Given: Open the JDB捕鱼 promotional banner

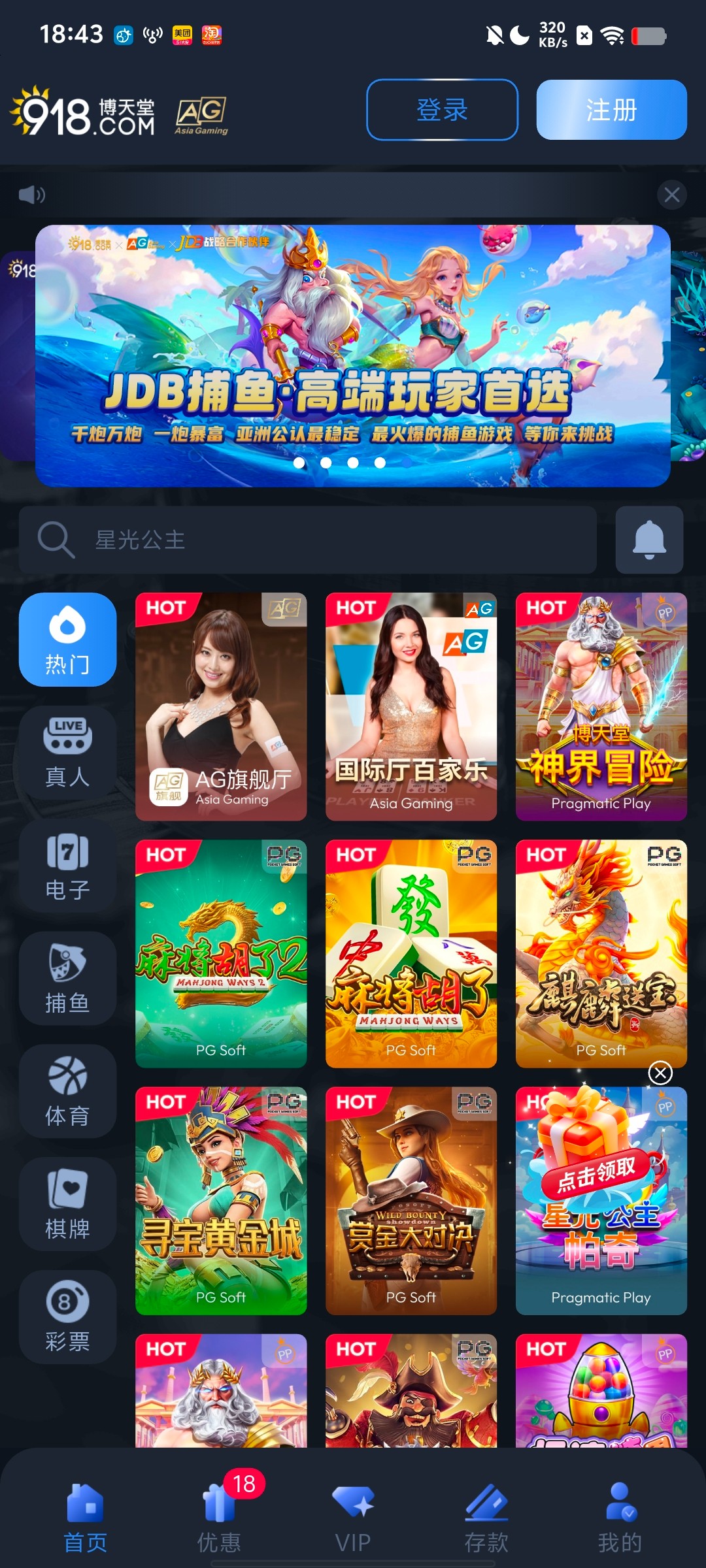Looking at the screenshot, I should [353, 356].
